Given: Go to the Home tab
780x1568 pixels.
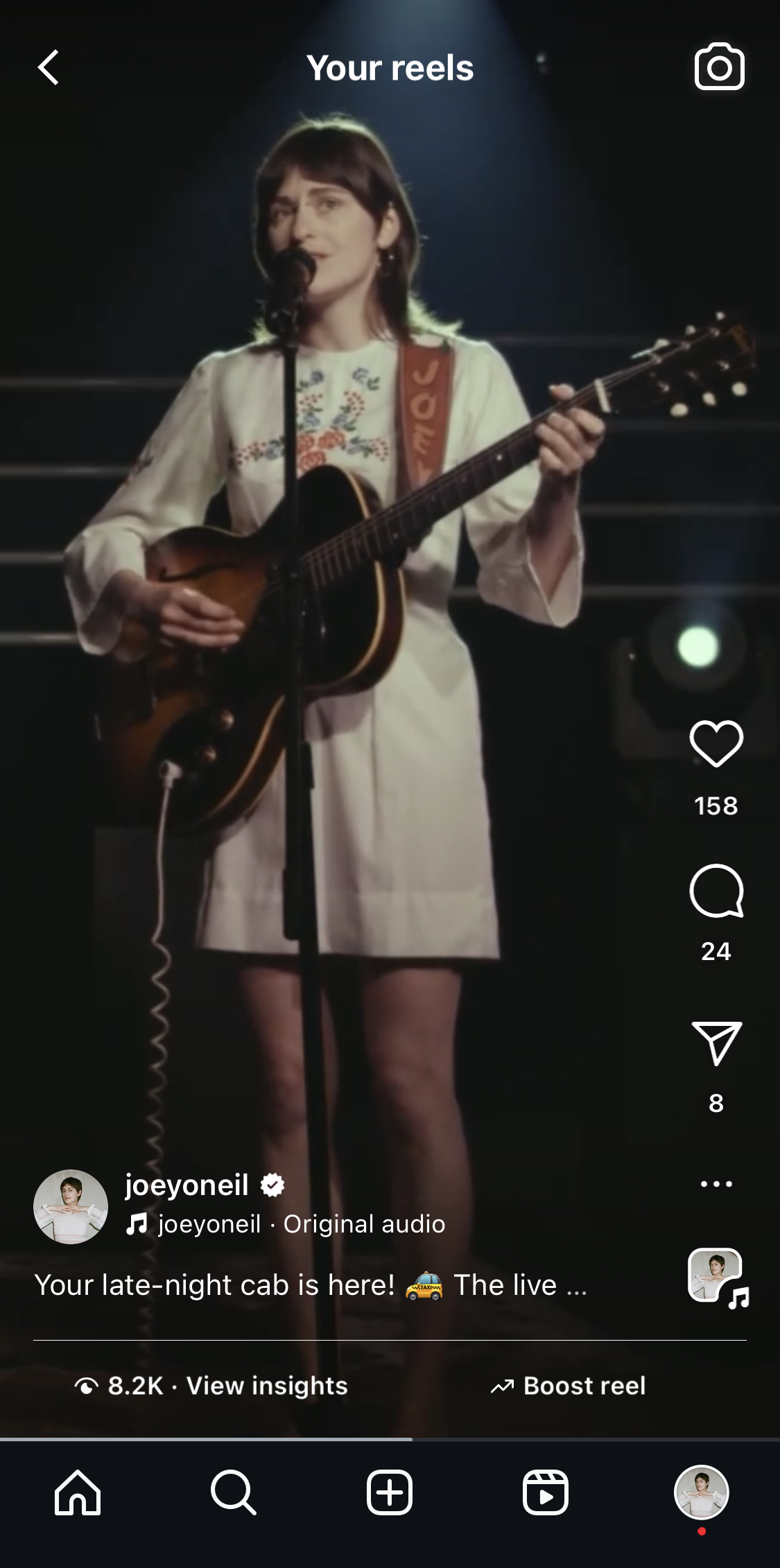Looking at the screenshot, I should click(78, 1492).
